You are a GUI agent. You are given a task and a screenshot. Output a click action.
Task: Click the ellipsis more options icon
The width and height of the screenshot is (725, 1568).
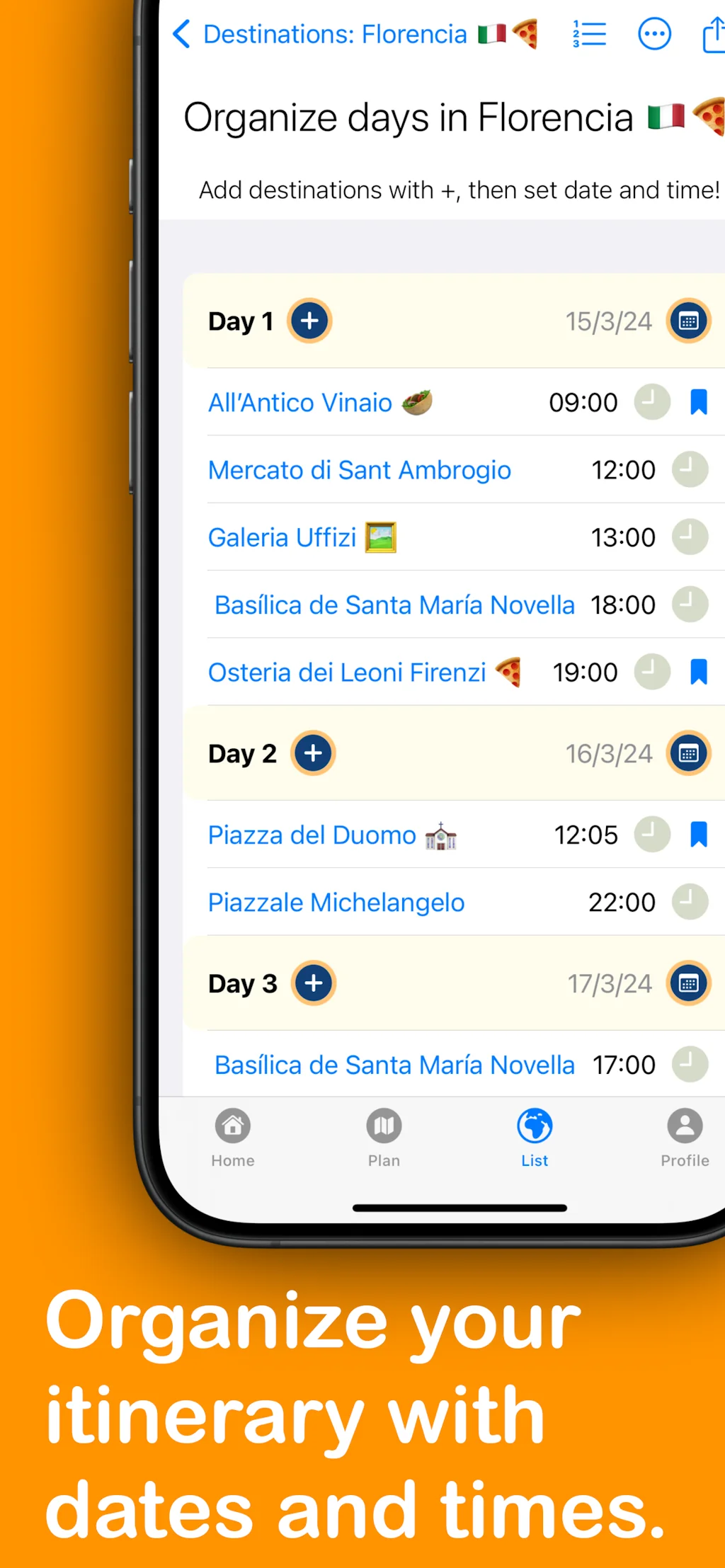coord(654,34)
